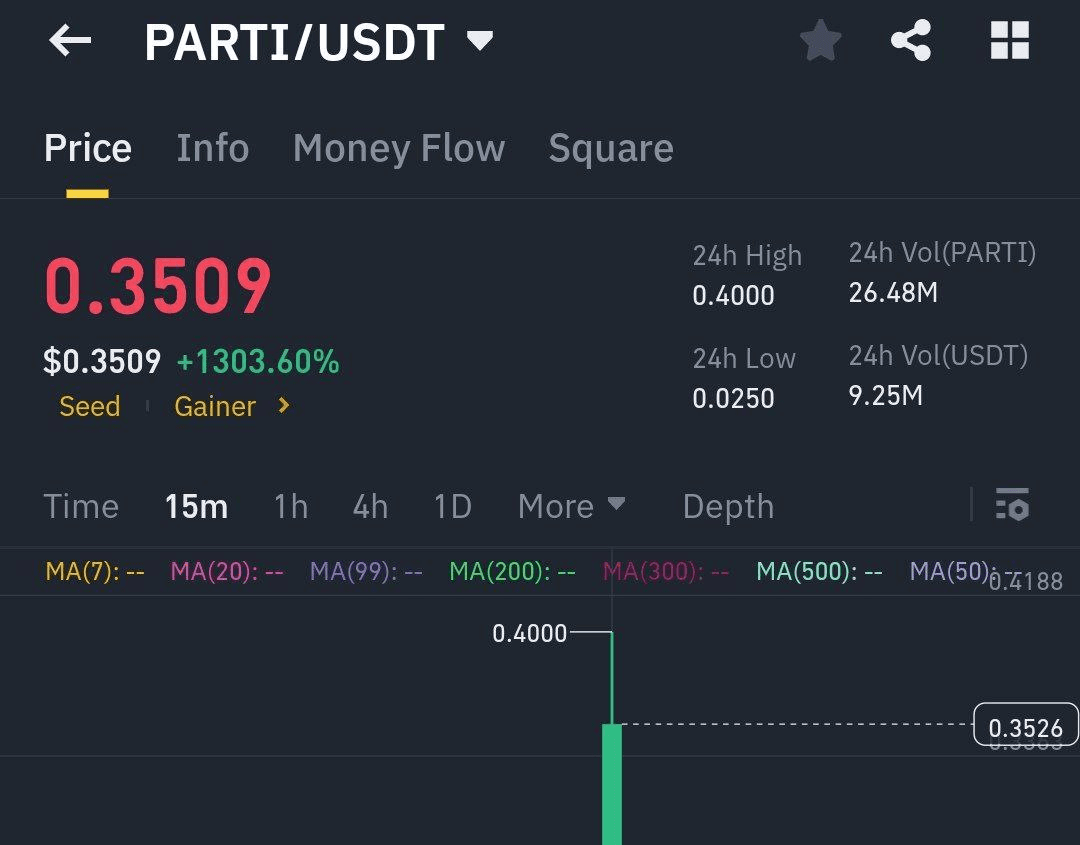Switch chart to 1h interval
This screenshot has width=1080, height=845.
(291, 506)
